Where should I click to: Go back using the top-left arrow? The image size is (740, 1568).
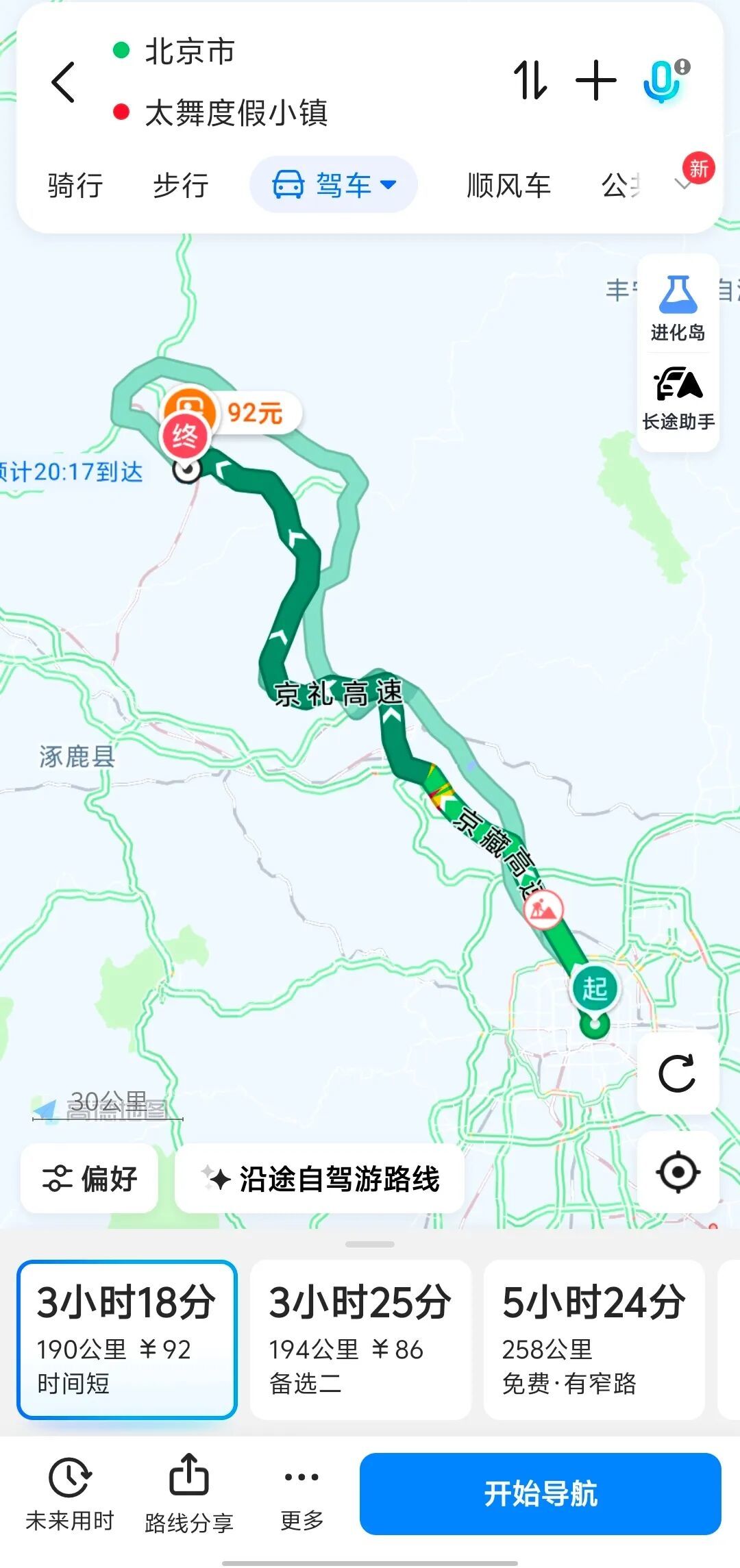point(63,82)
